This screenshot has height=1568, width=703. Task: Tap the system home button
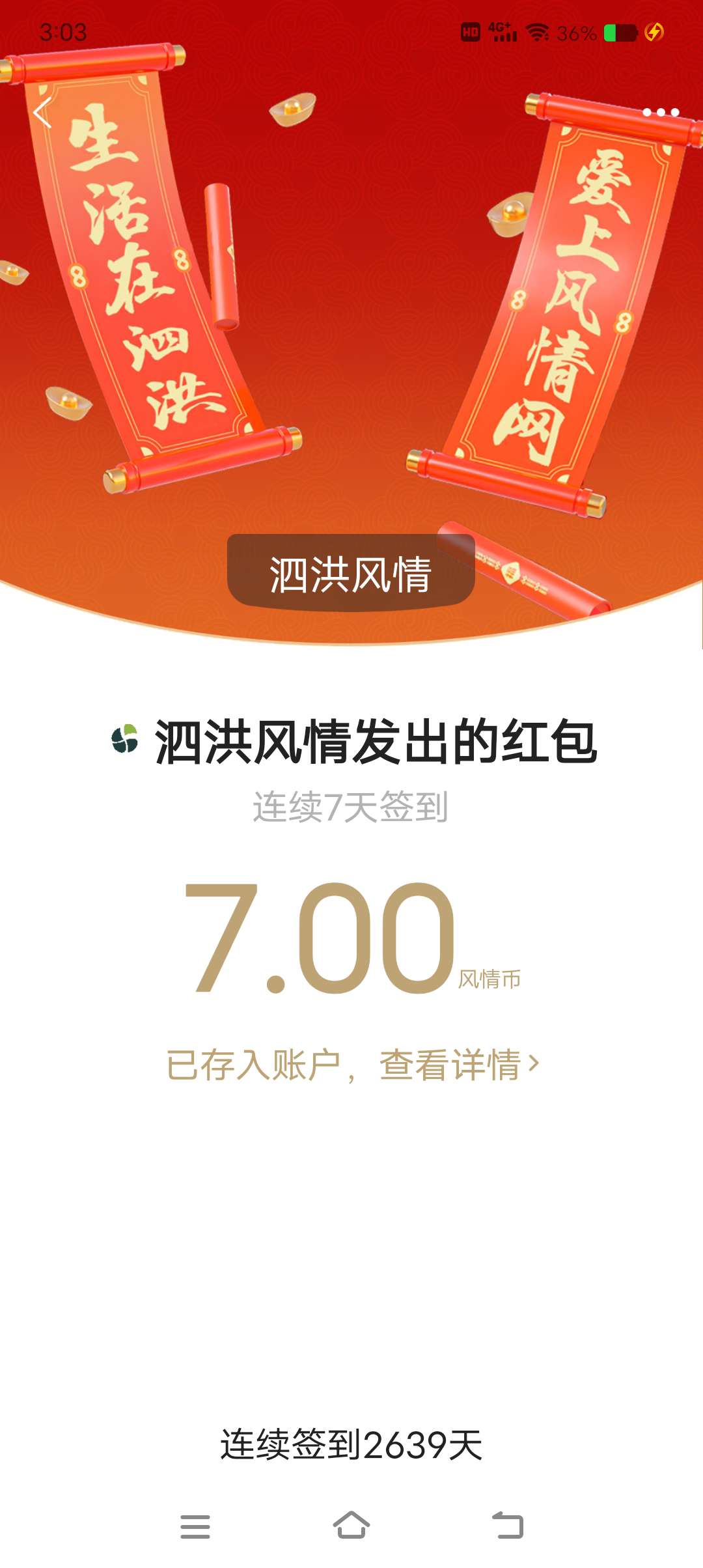[351, 1525]
